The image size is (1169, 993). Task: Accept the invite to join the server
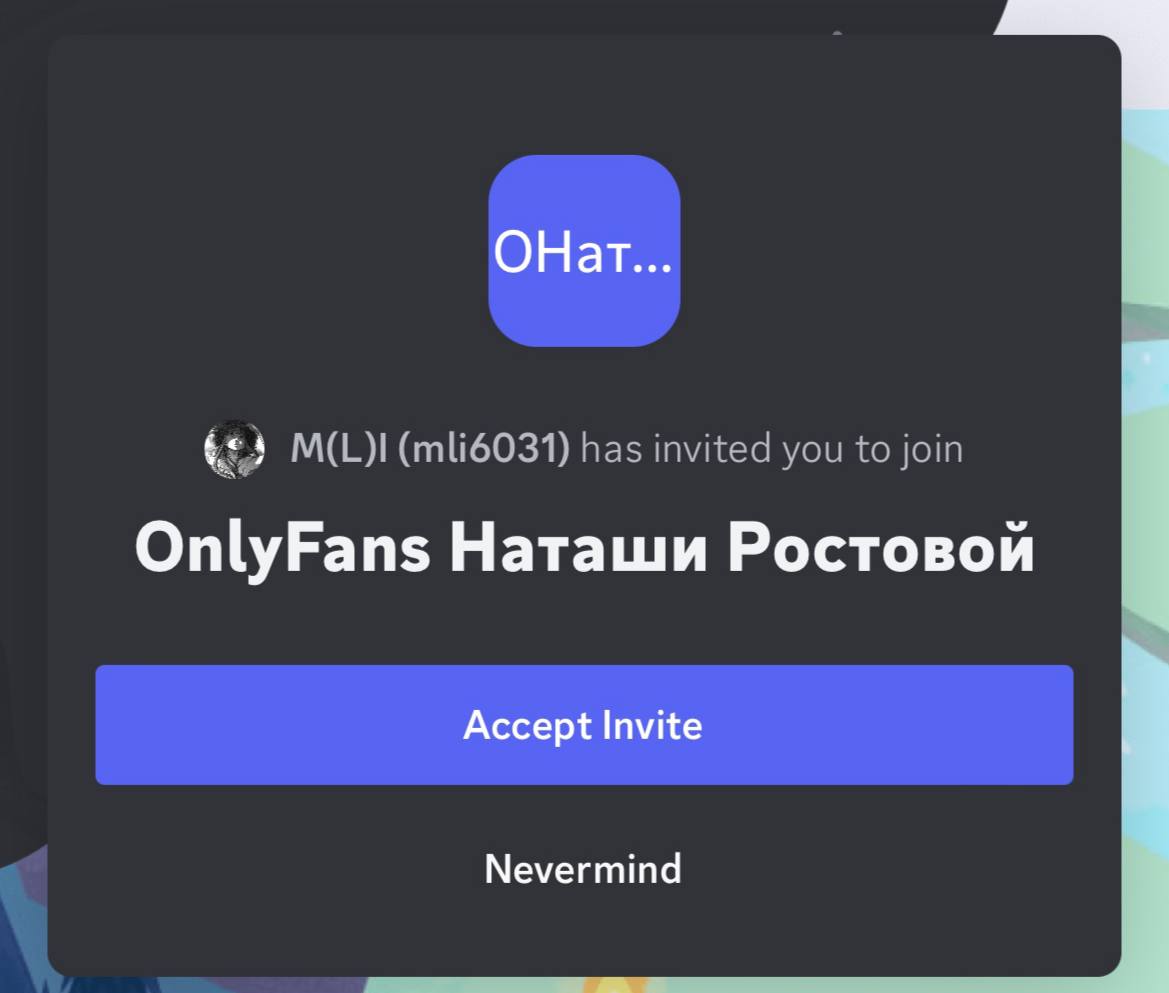[x=584, y=725]
